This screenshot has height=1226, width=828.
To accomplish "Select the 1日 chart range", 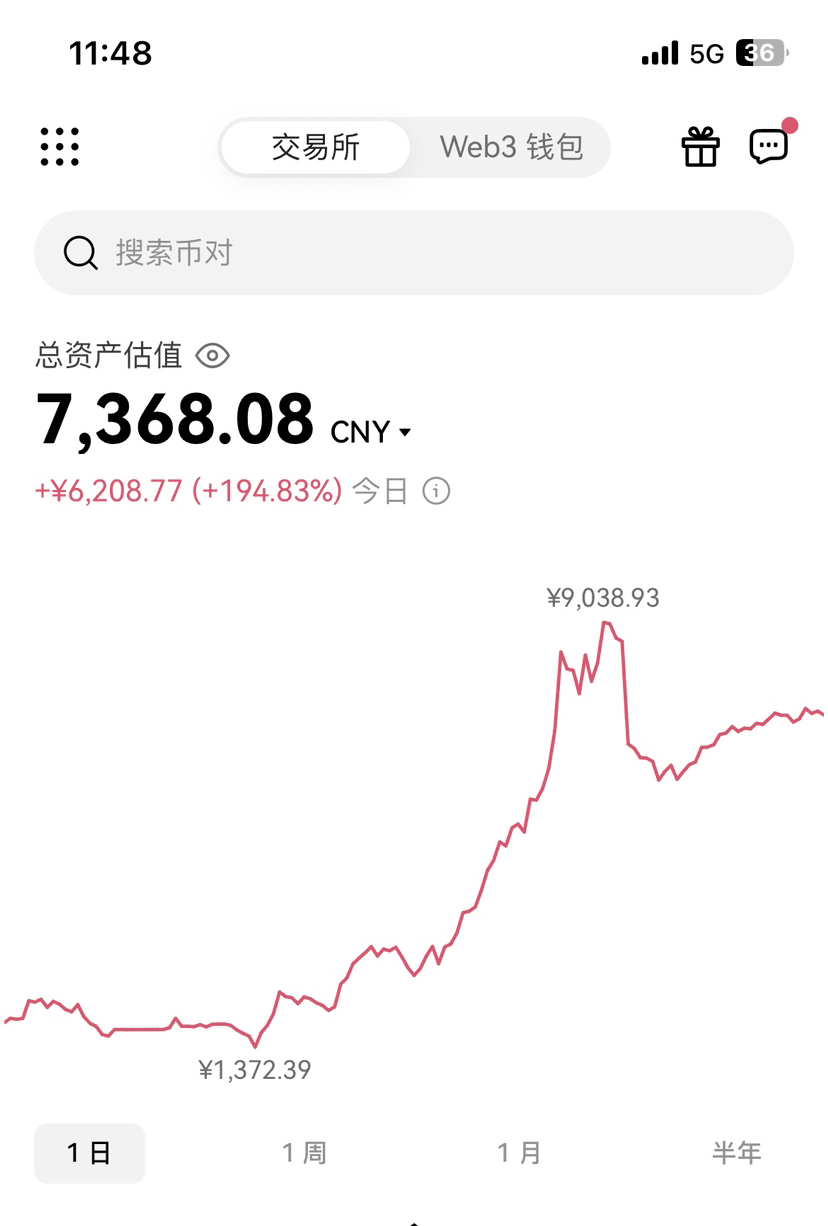I will pyautogui.click(x=89, y=1153).
